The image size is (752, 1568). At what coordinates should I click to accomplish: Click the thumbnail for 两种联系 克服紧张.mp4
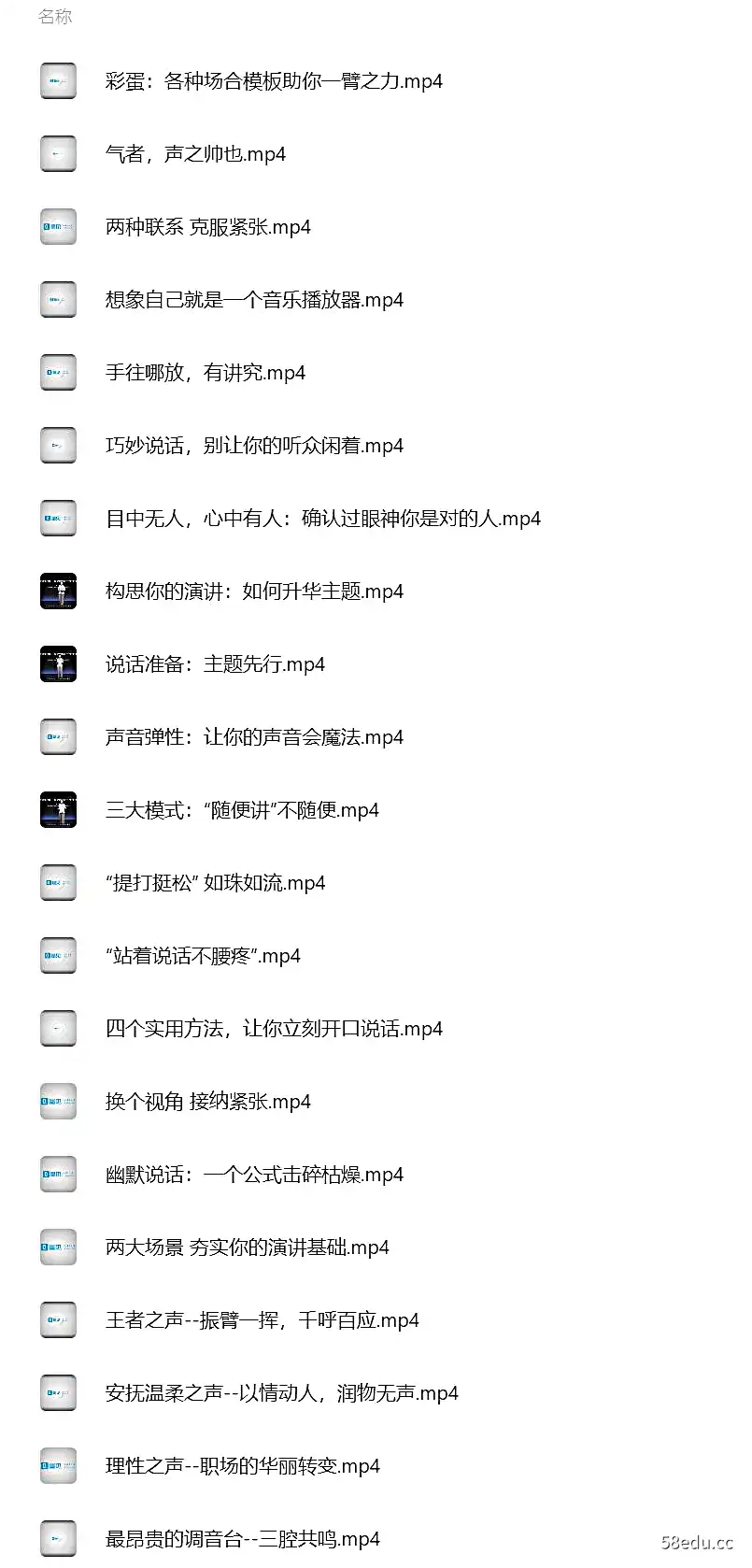coord(58,226)
